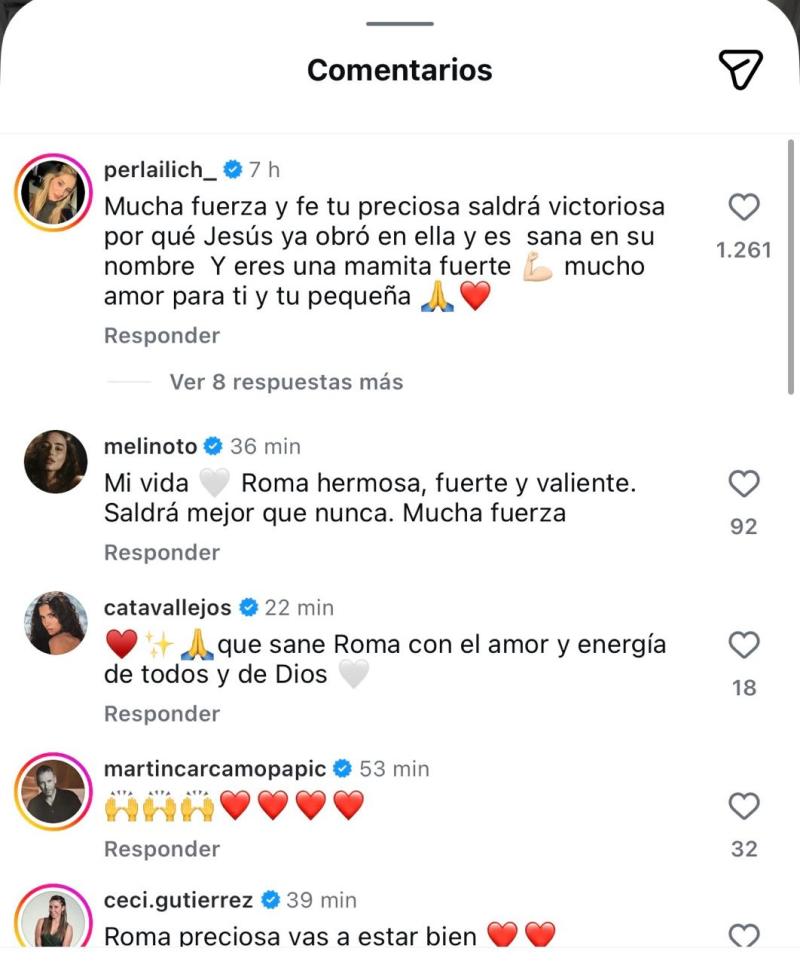Click the verified badge next to perlailich_
The height and width of the screenshot is (964, 800).
[234, 169]
